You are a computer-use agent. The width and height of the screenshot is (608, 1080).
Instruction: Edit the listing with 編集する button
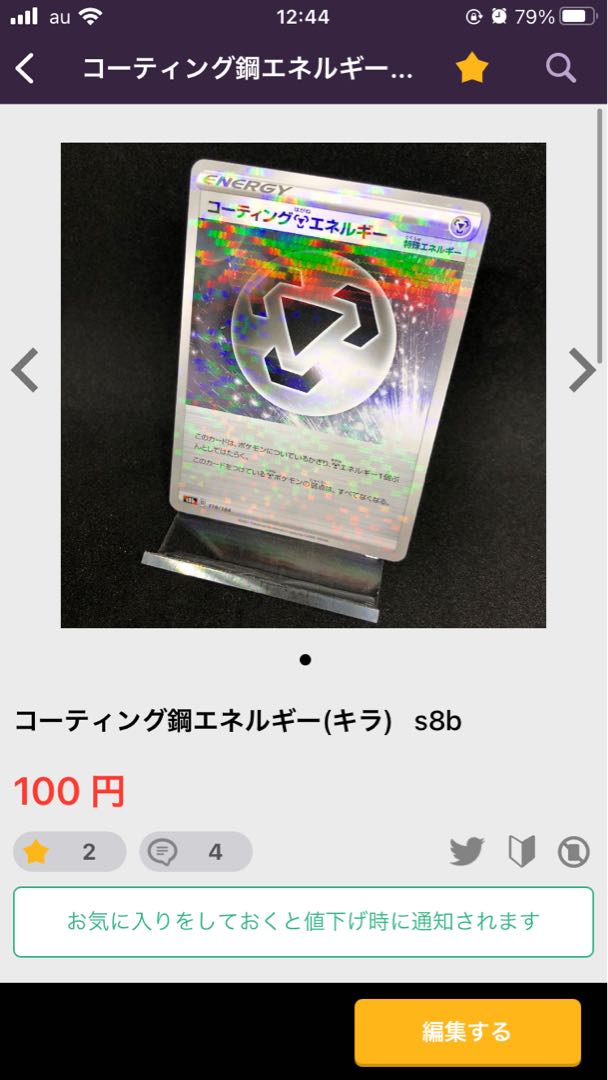pyautogui.click(x=467, y=1031)
